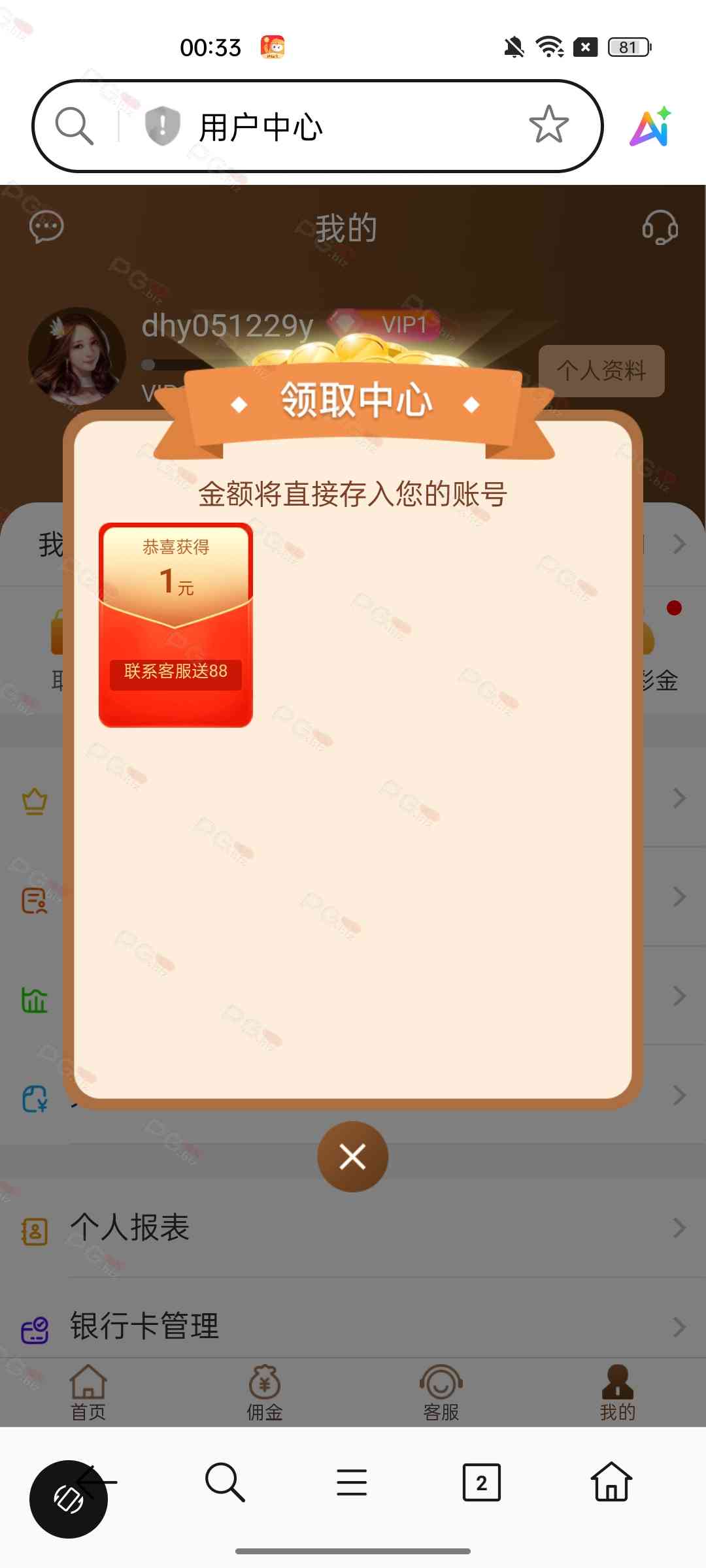The width and height of the screenshot is (706, 1568).
Task: Close the 领取中心 popup
Action: tap(352, 1157)
